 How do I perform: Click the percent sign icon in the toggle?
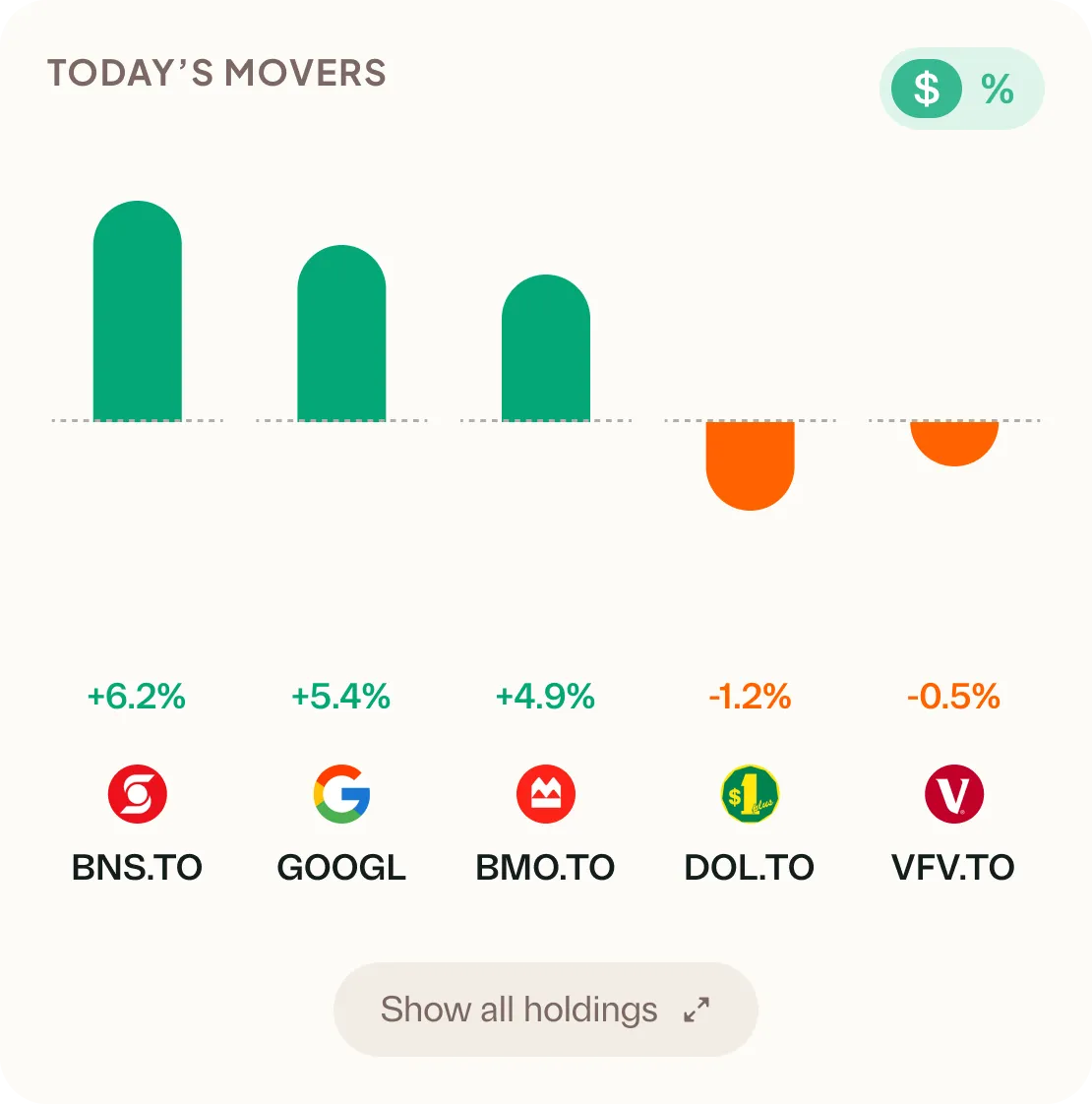(x=999, y=89)
